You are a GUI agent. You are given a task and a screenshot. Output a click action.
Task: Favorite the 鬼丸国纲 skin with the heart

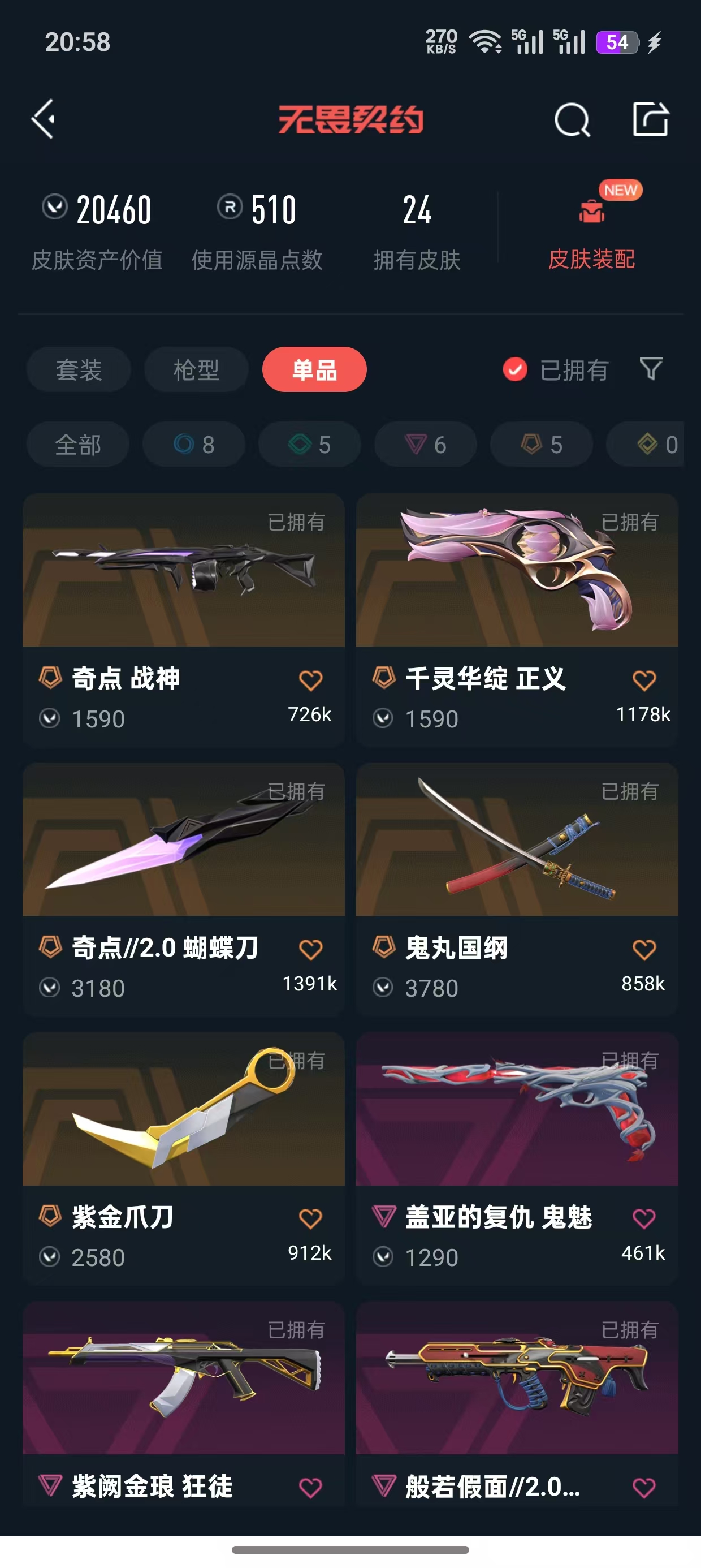pos(644,950)
